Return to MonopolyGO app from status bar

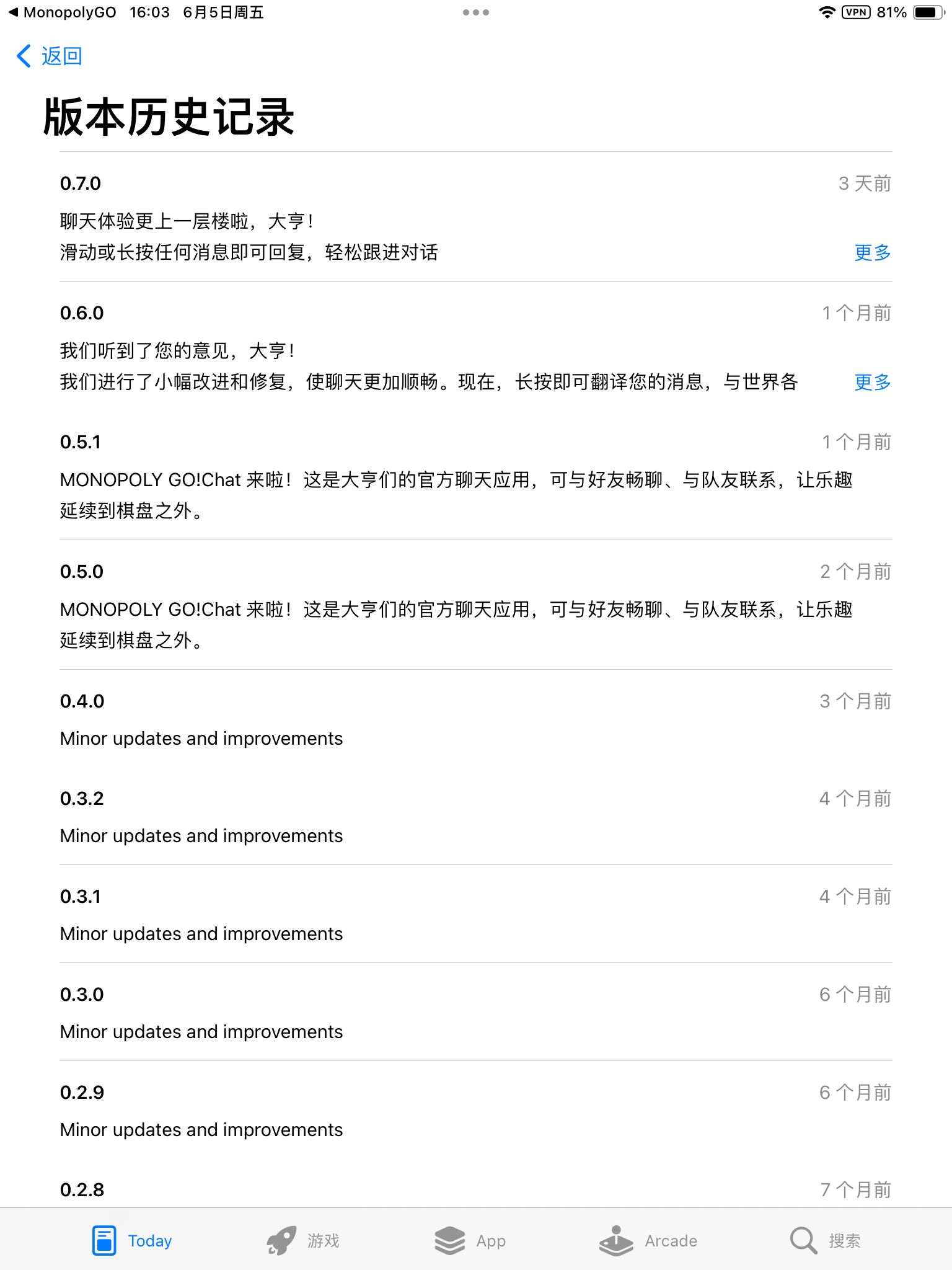click(62, 12)
